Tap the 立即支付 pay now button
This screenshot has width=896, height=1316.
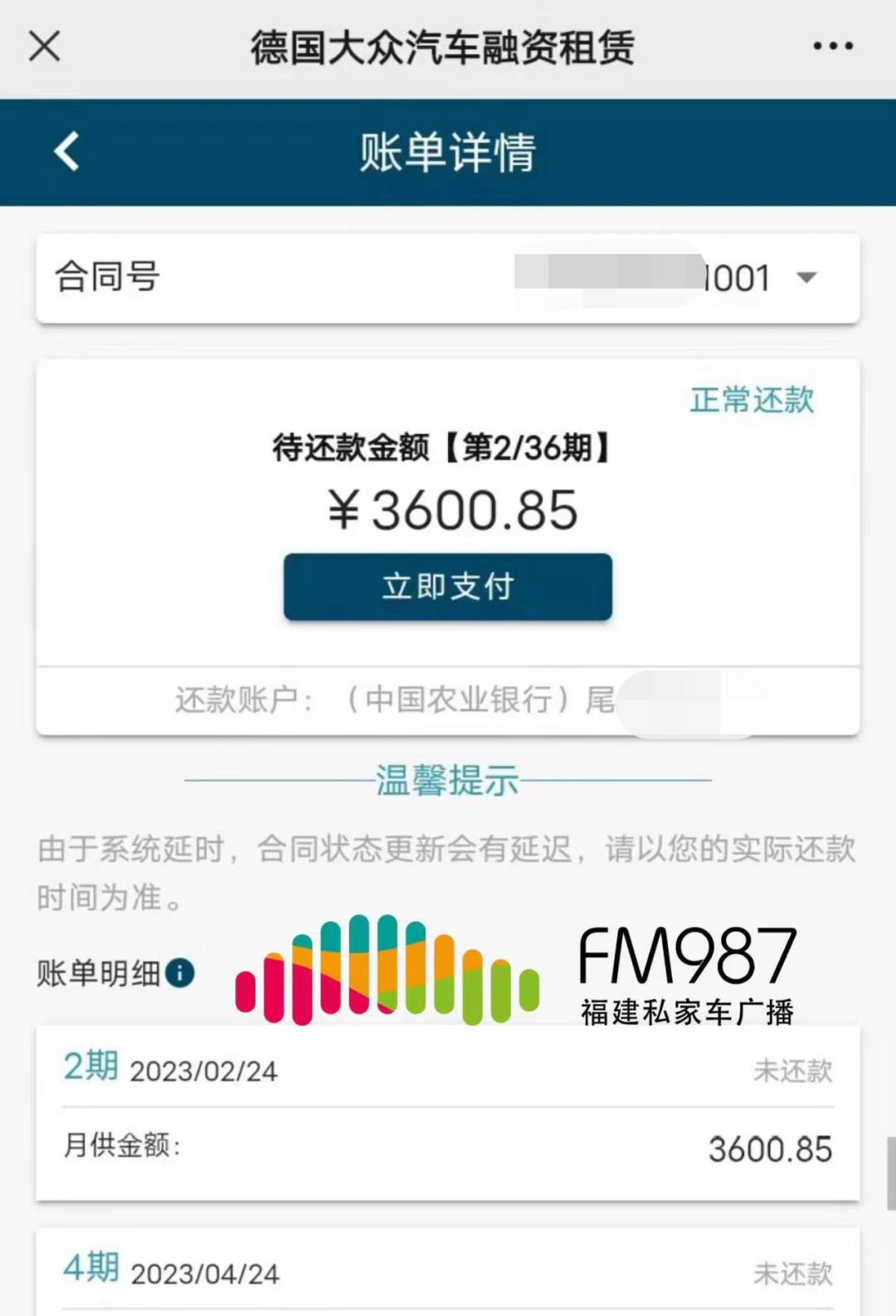click(x=448, y=587)
